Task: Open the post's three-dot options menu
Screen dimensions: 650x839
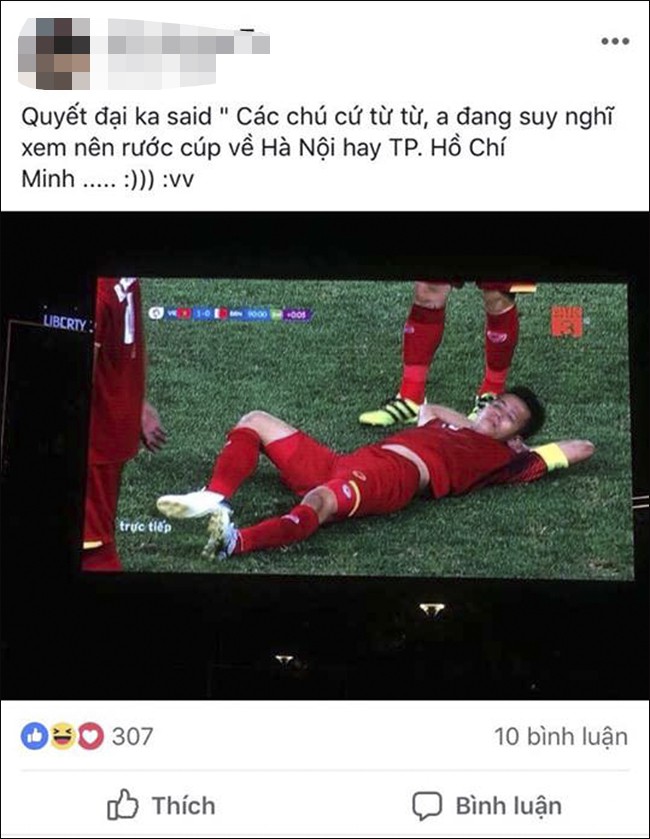Action: click(x=614, y=42)
